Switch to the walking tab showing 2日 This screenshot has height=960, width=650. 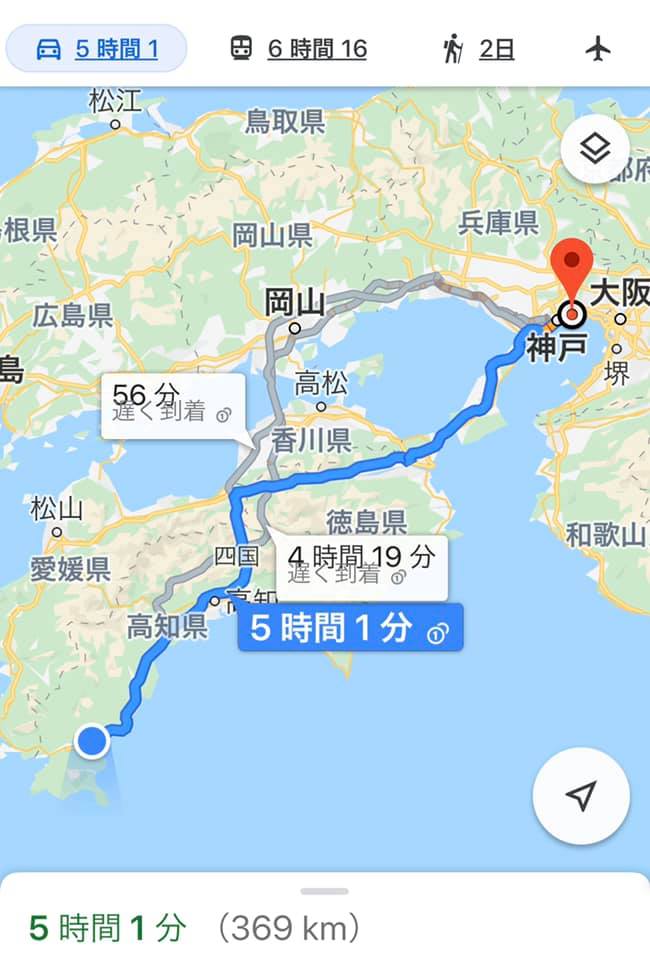click(479, 48)
